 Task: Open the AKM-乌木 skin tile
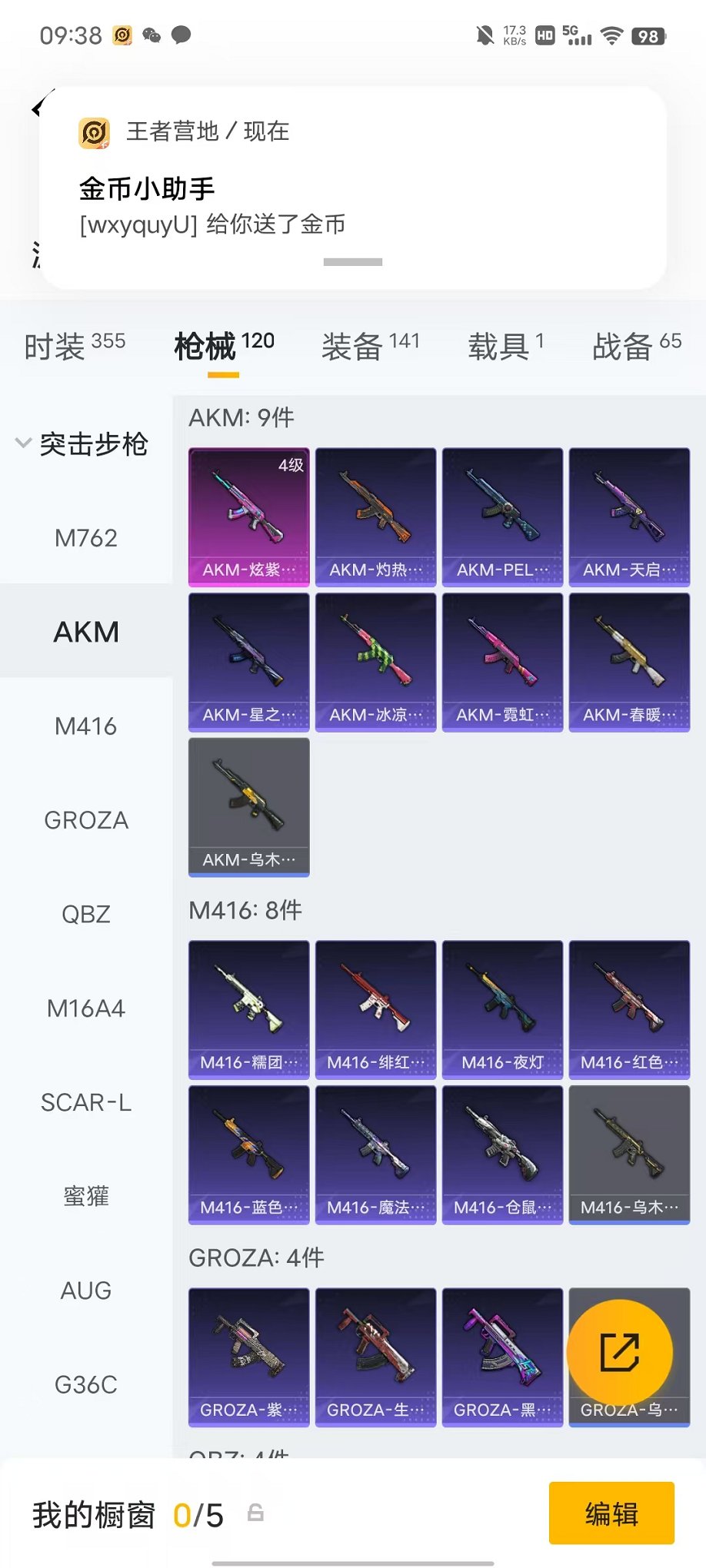pyautogui.click(x=249, y=807)
